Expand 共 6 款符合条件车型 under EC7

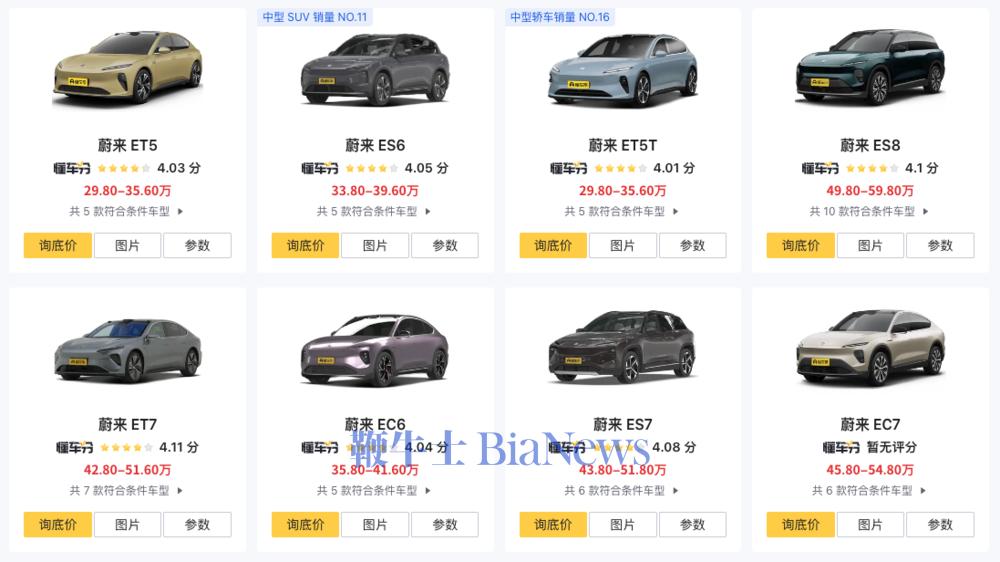point(869,491)
